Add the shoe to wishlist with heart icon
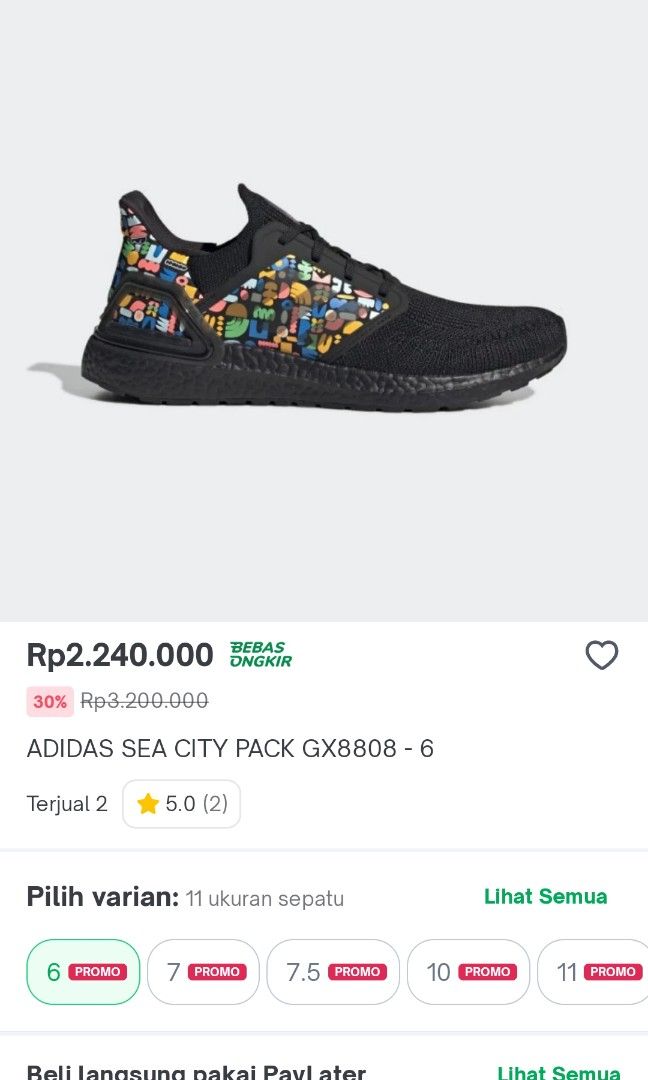648x1080 pixels. click(x=601, y=655)
